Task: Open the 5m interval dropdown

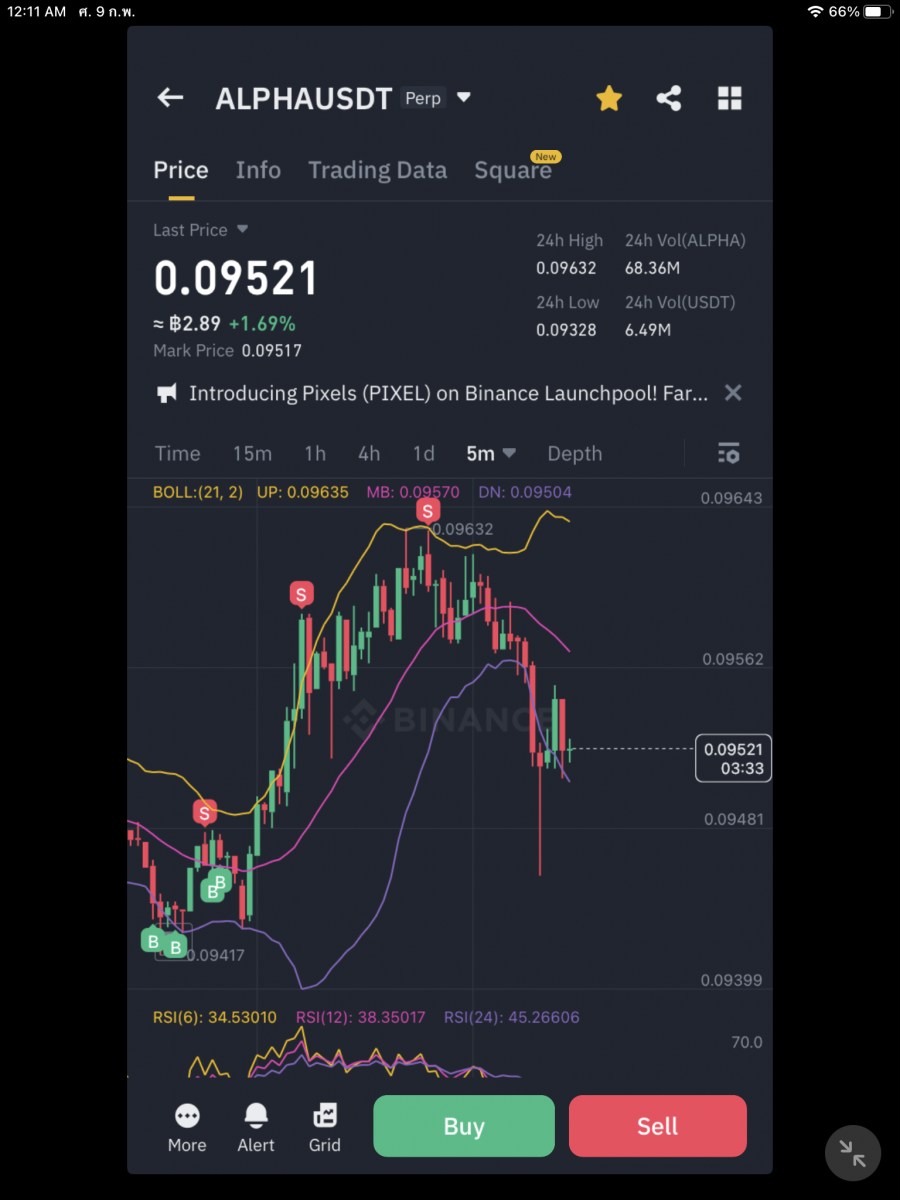Action: coord(490,454)
